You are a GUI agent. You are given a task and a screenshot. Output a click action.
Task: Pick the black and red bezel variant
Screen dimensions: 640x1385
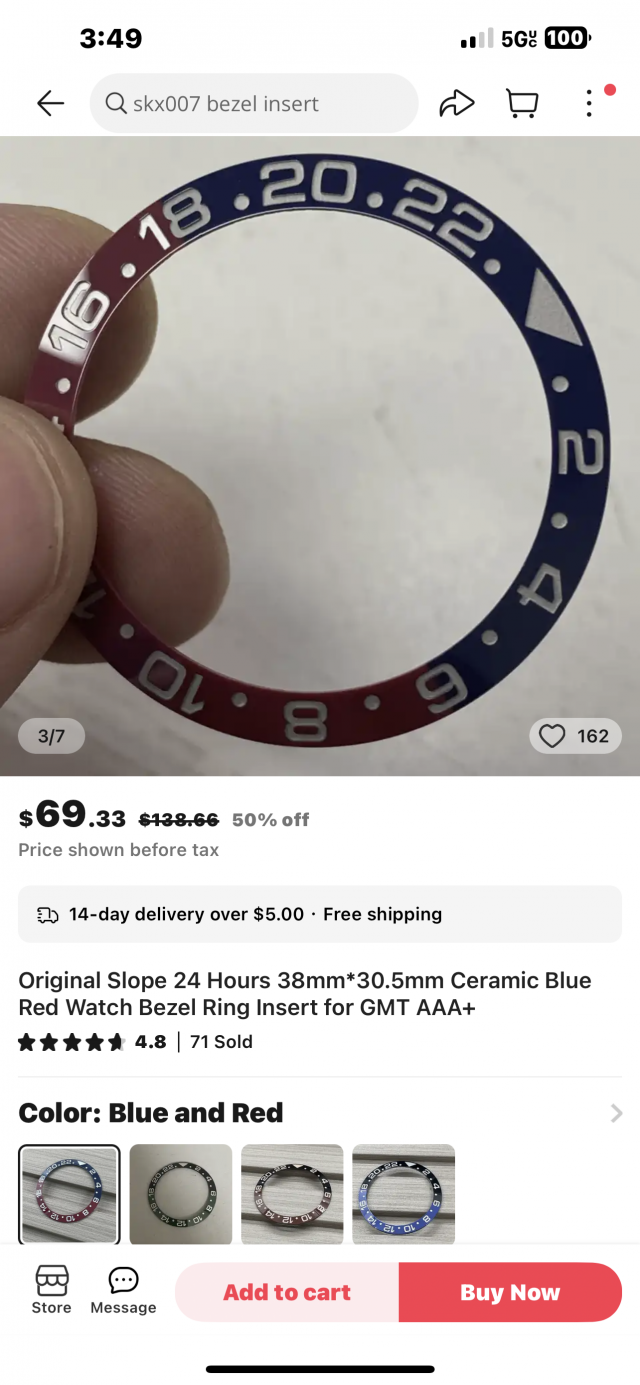click(292, 1193)
